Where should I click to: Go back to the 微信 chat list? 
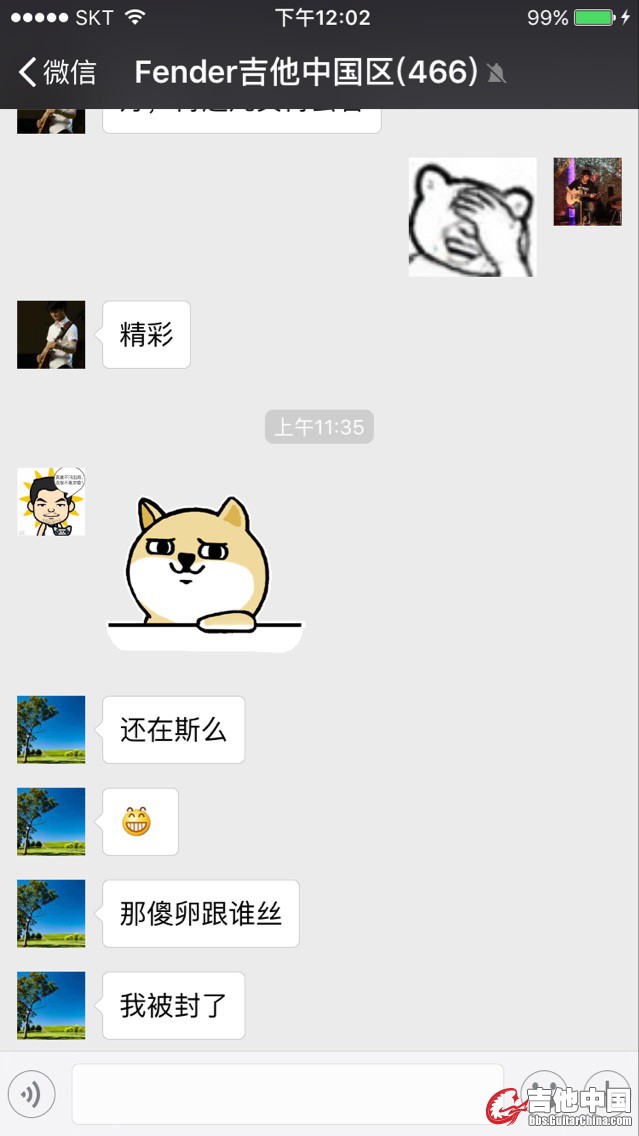(58, 72)
